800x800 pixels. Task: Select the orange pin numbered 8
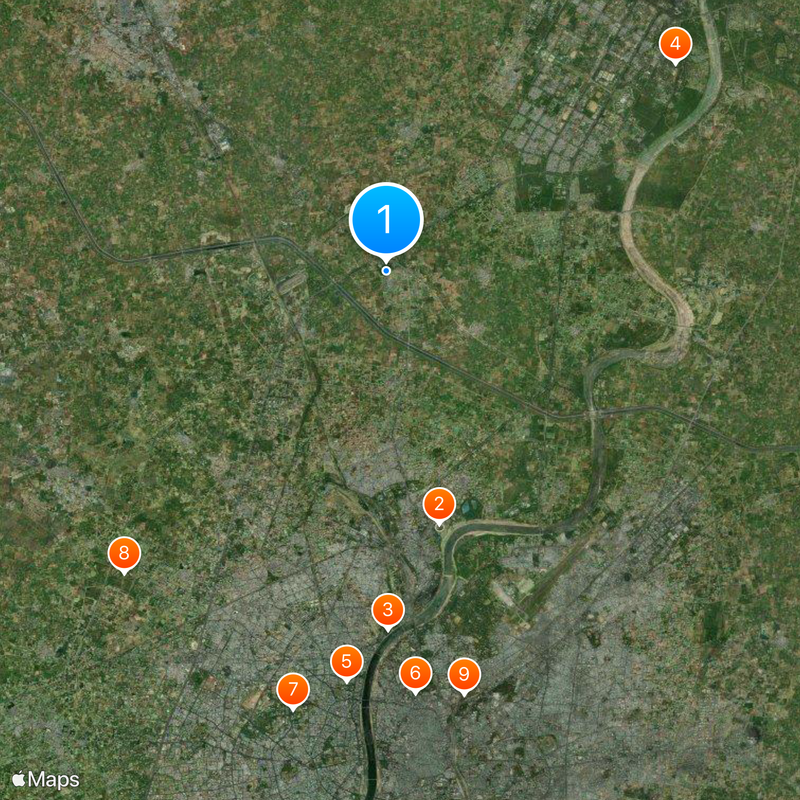(124, 553)
